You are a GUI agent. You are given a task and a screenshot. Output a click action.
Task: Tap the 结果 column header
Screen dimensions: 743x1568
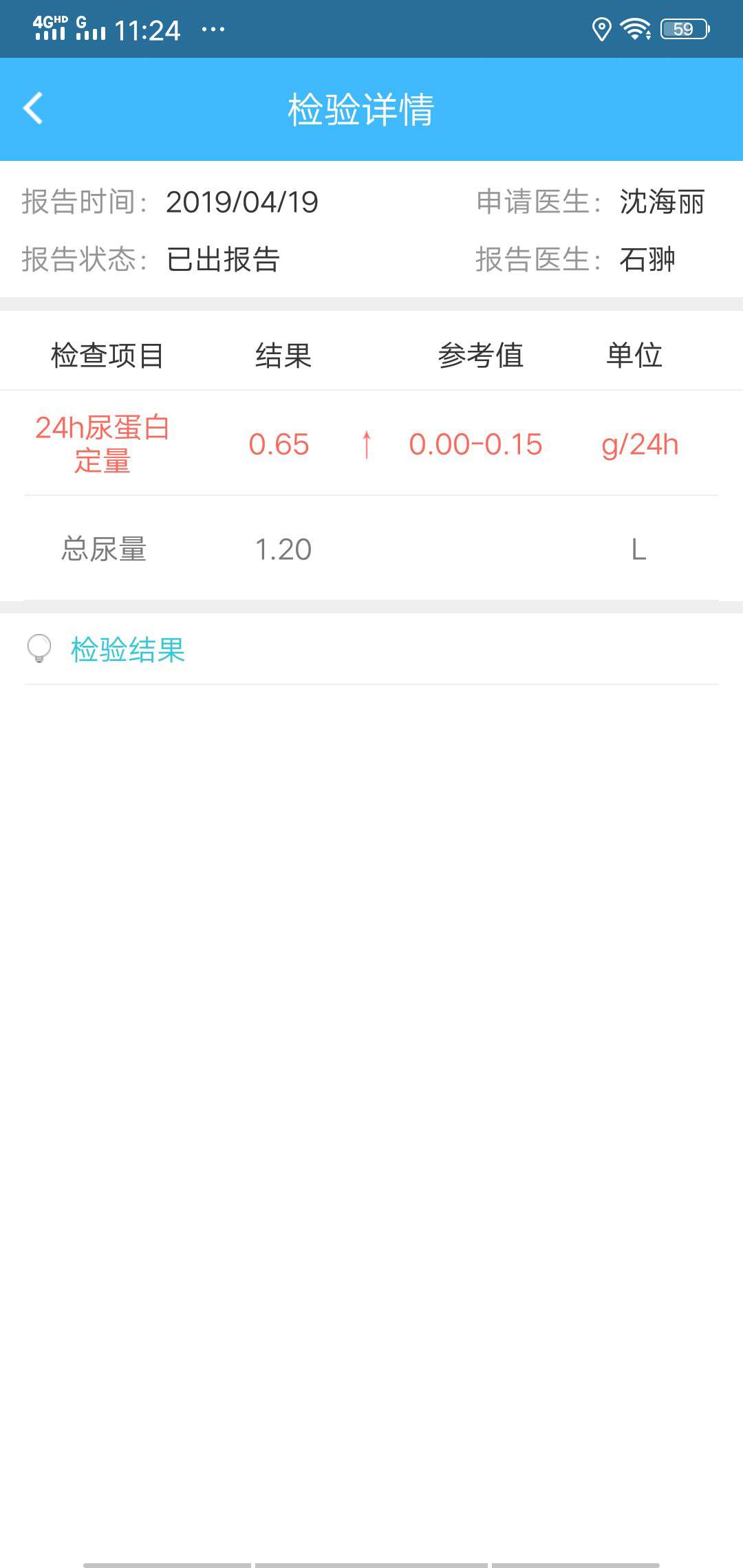[282, 355]
